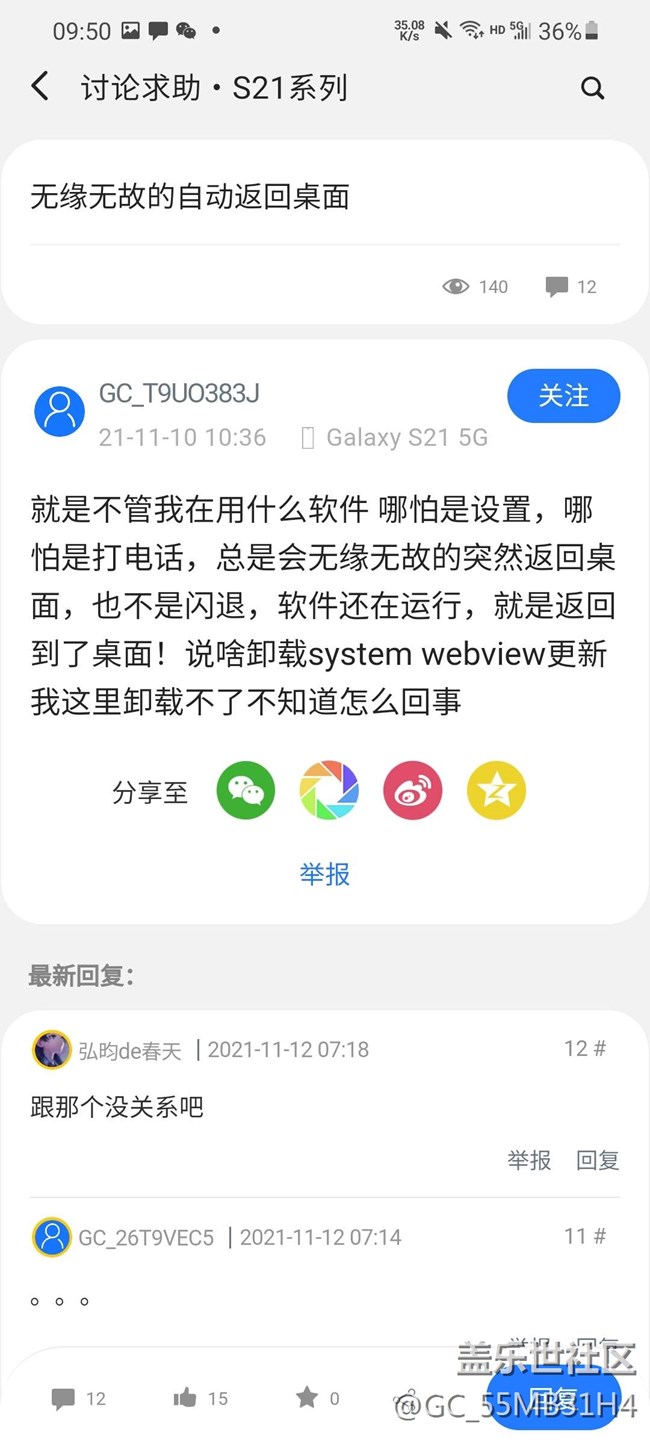This screenshot has width=650, height=1444.
Task: Report 弘昀de春天's comment
Action: point(529,1160)
